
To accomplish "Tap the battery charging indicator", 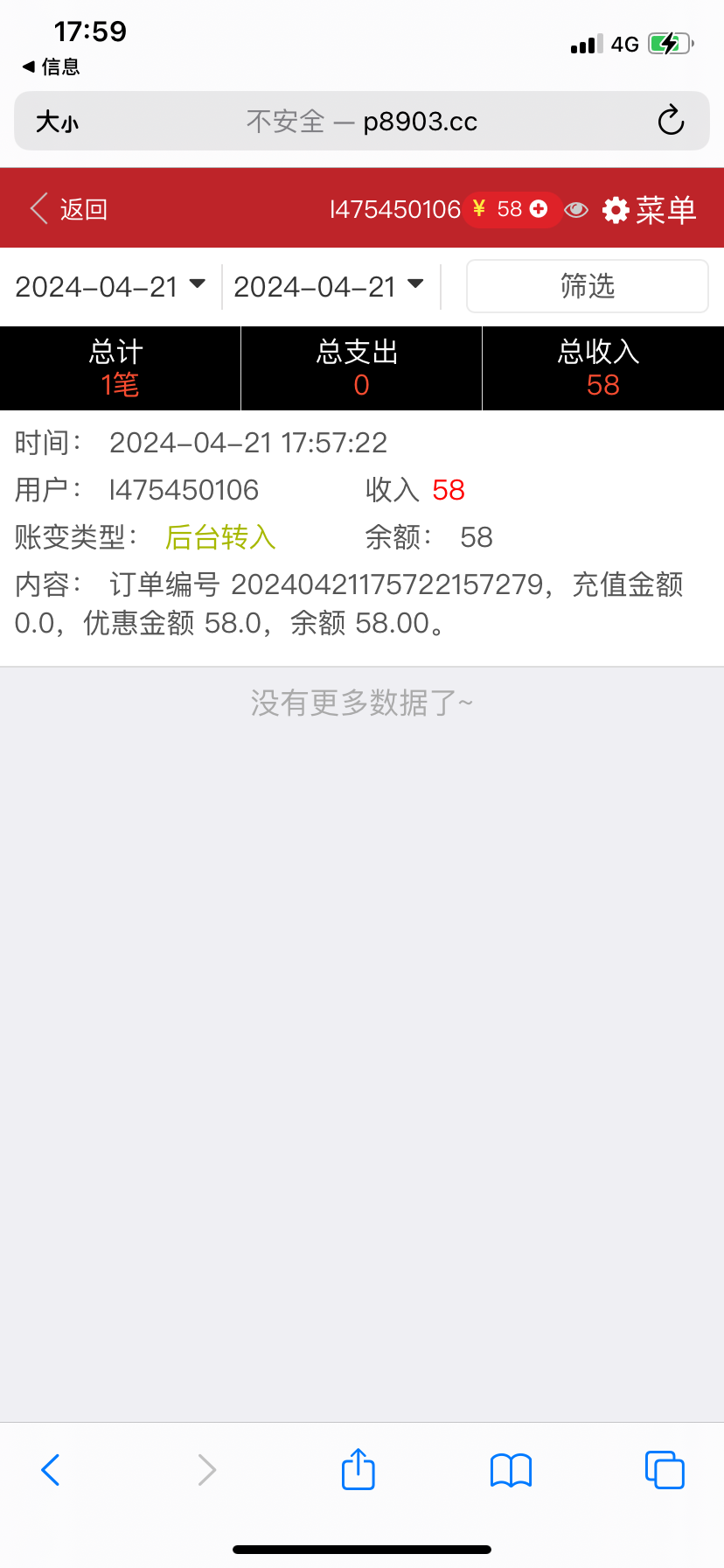I will [668, 42].
